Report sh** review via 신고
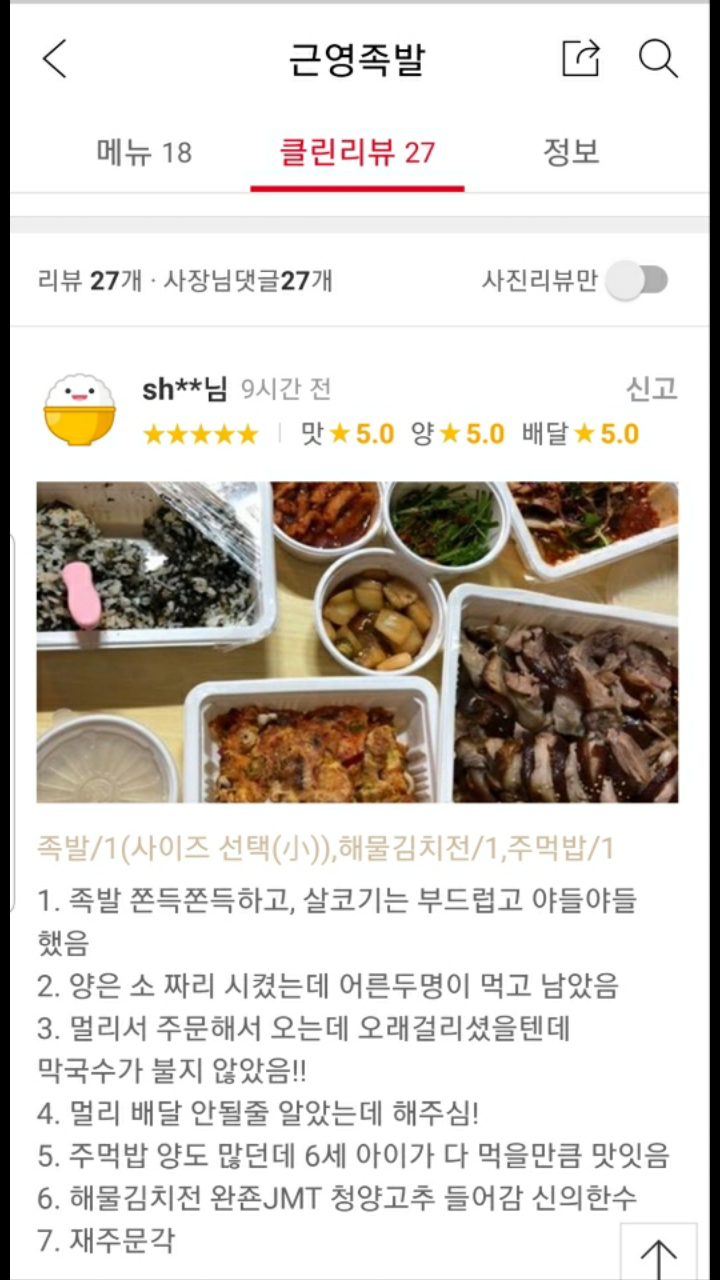Viewport: 720px width, 1280px height. (x=651, y=389)
